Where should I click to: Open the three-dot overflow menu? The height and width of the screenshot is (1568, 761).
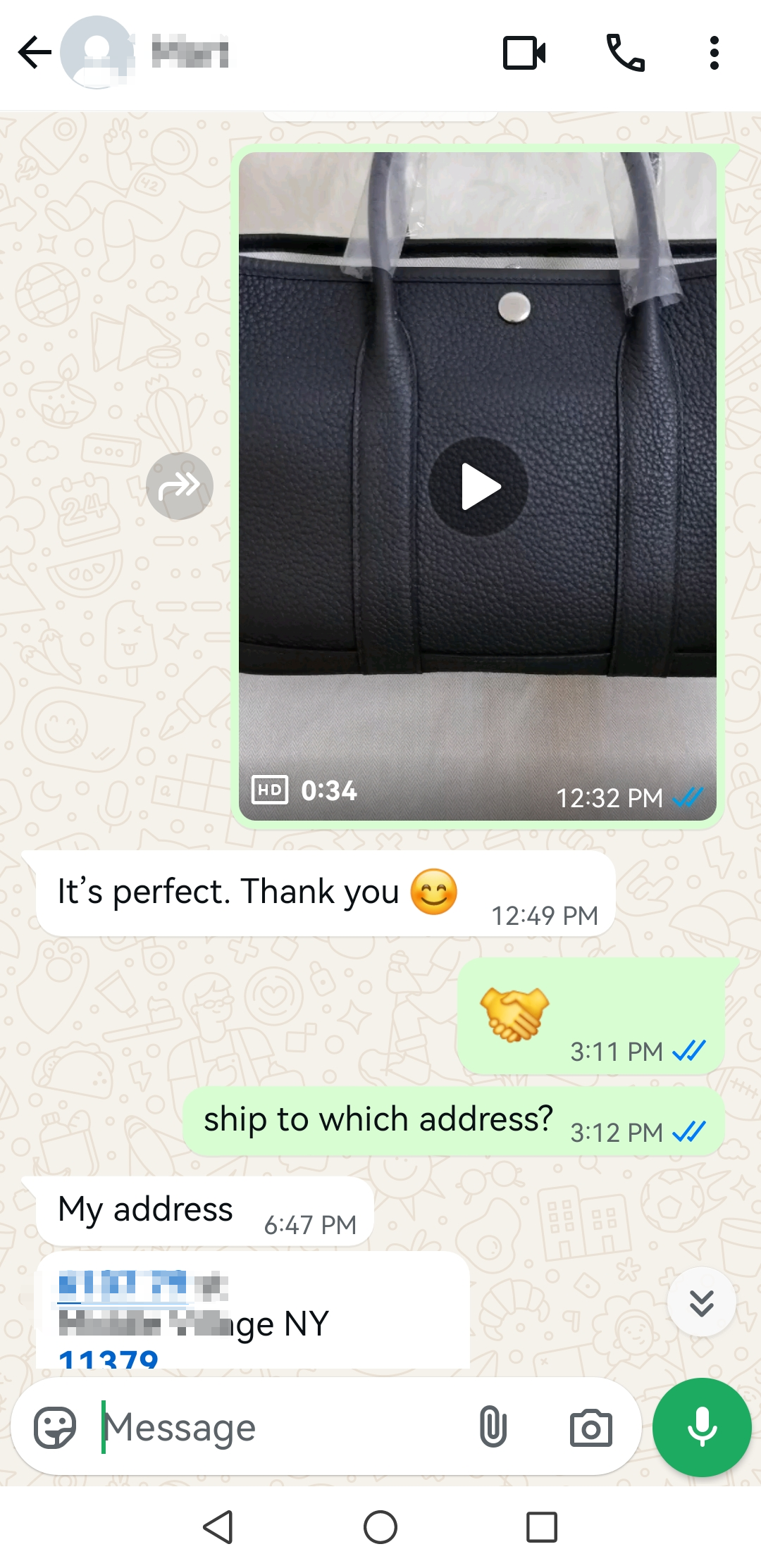point(714,53)
